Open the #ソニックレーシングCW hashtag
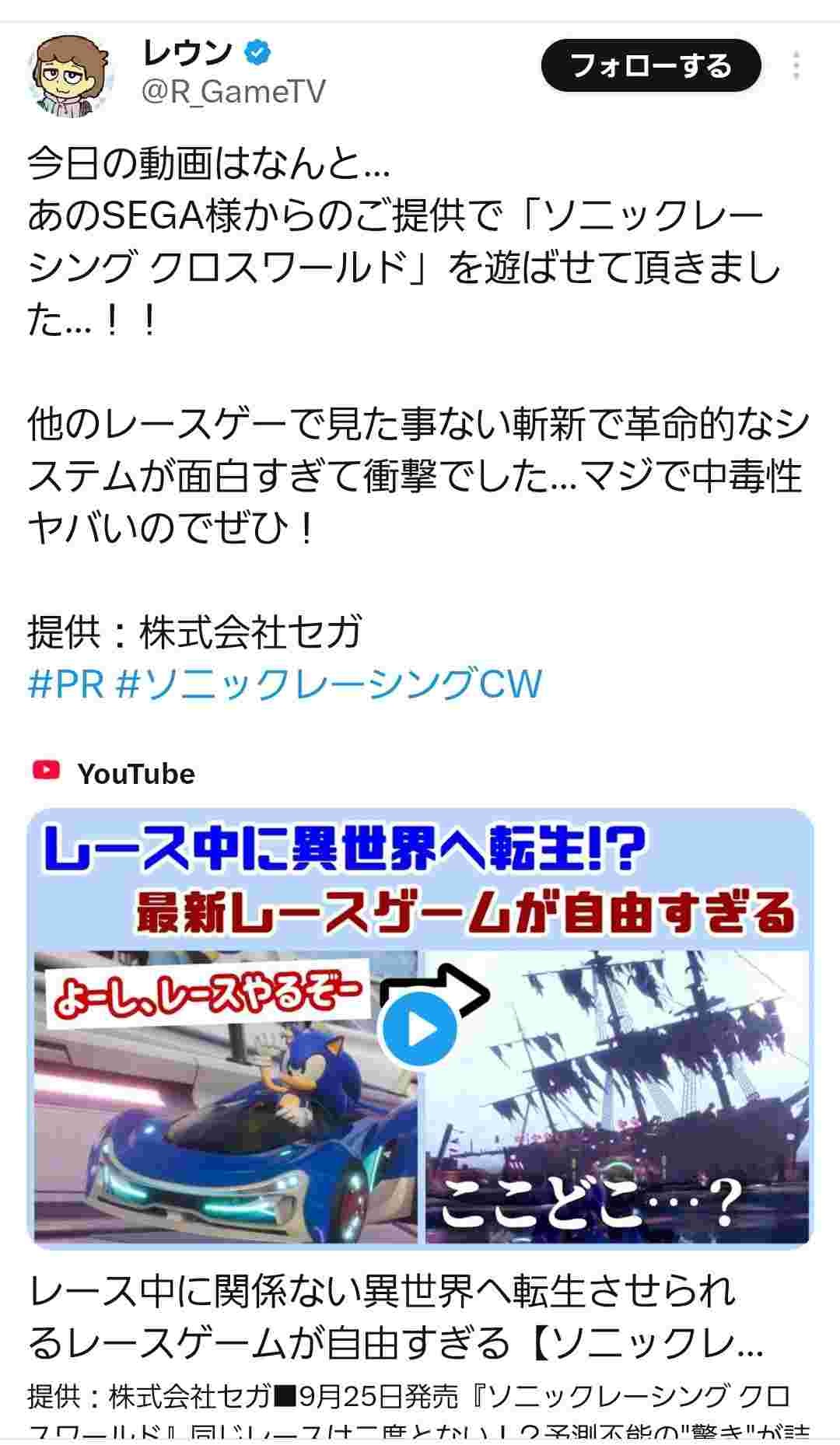The width and height of the screenshot is (840, 1445). 327,684
